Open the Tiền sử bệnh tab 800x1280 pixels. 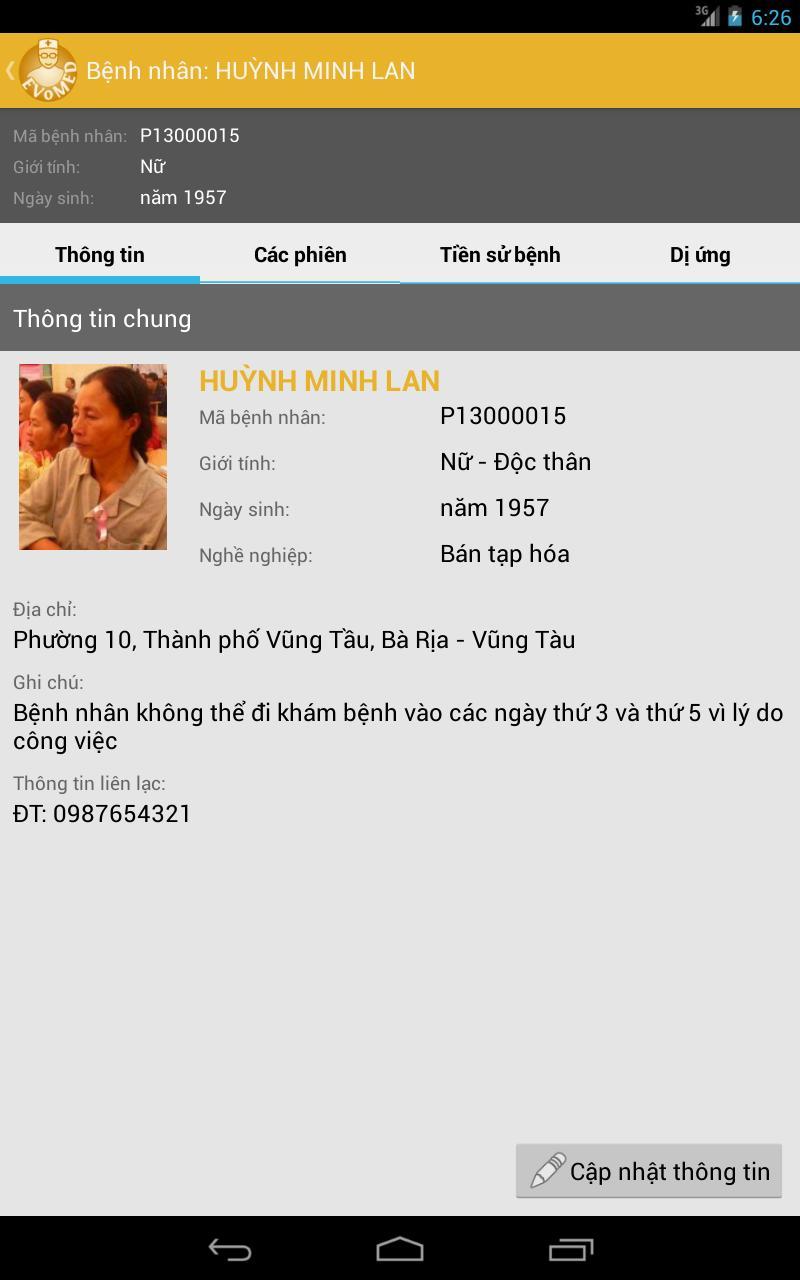click(x=500, y=255)
